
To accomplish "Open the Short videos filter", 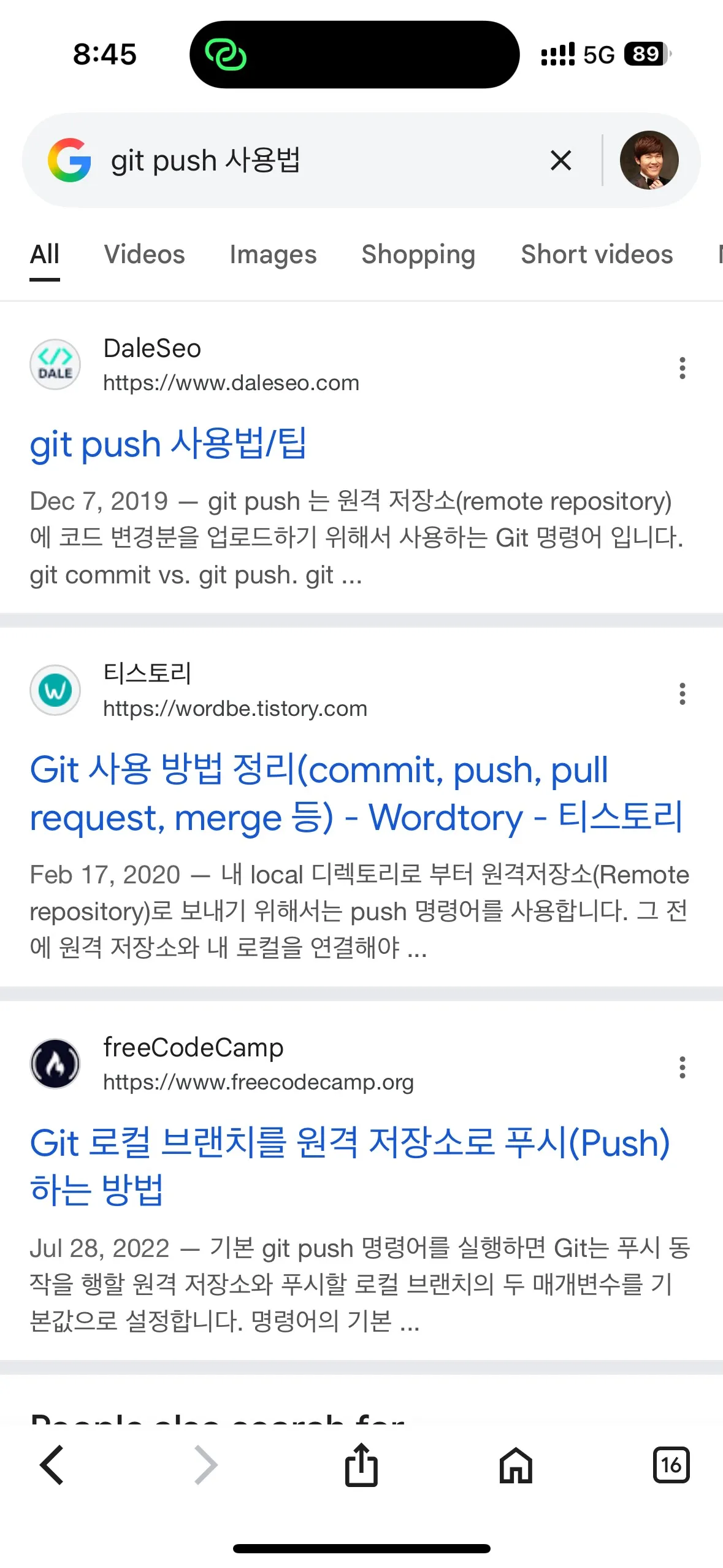I will (x=596, y=254).
